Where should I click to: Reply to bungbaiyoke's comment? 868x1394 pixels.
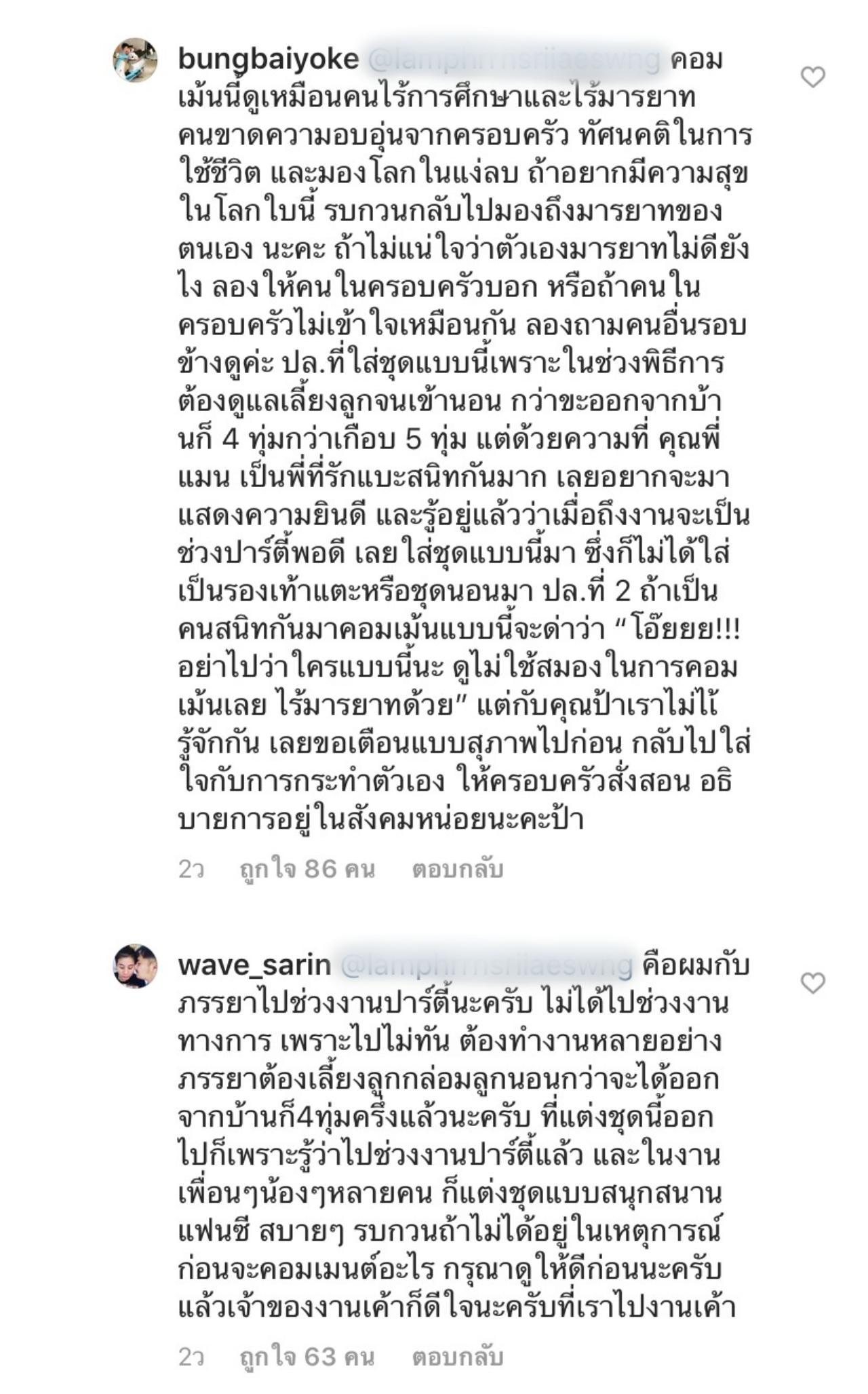pos(457,869)
